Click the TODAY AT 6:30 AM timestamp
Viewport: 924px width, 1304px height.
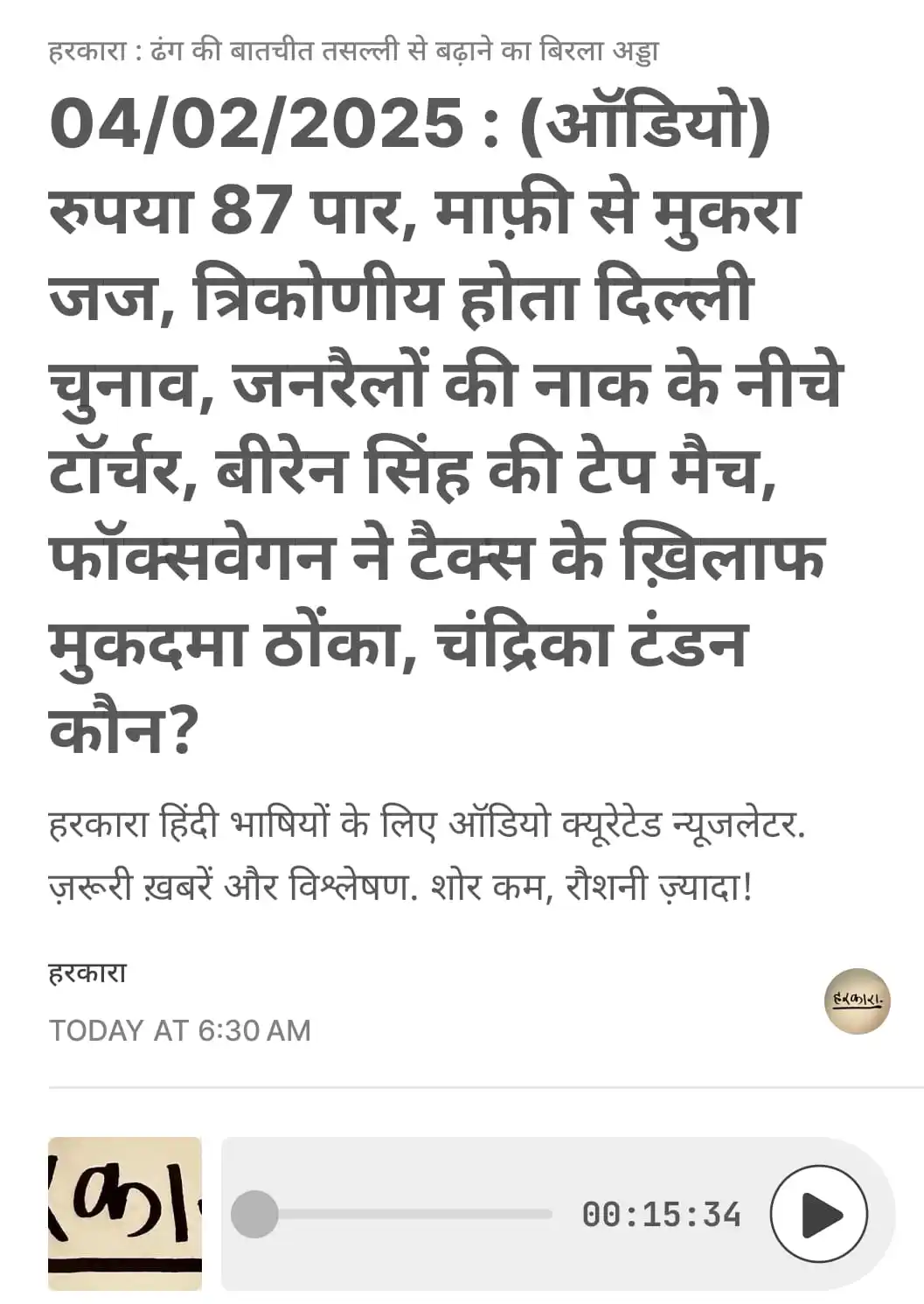point(181,1031)
